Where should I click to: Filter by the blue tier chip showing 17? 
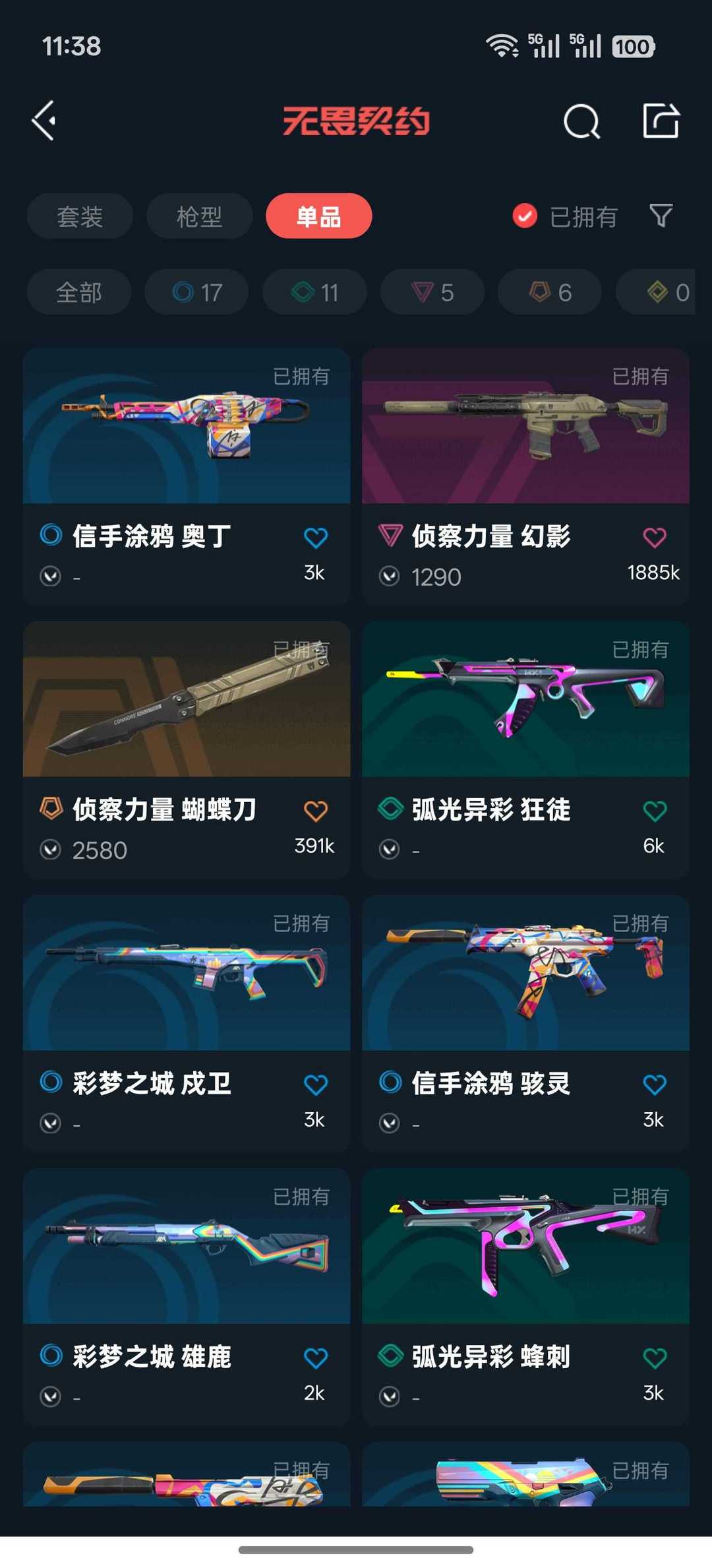pyautogui.click(x=196, y=292)
